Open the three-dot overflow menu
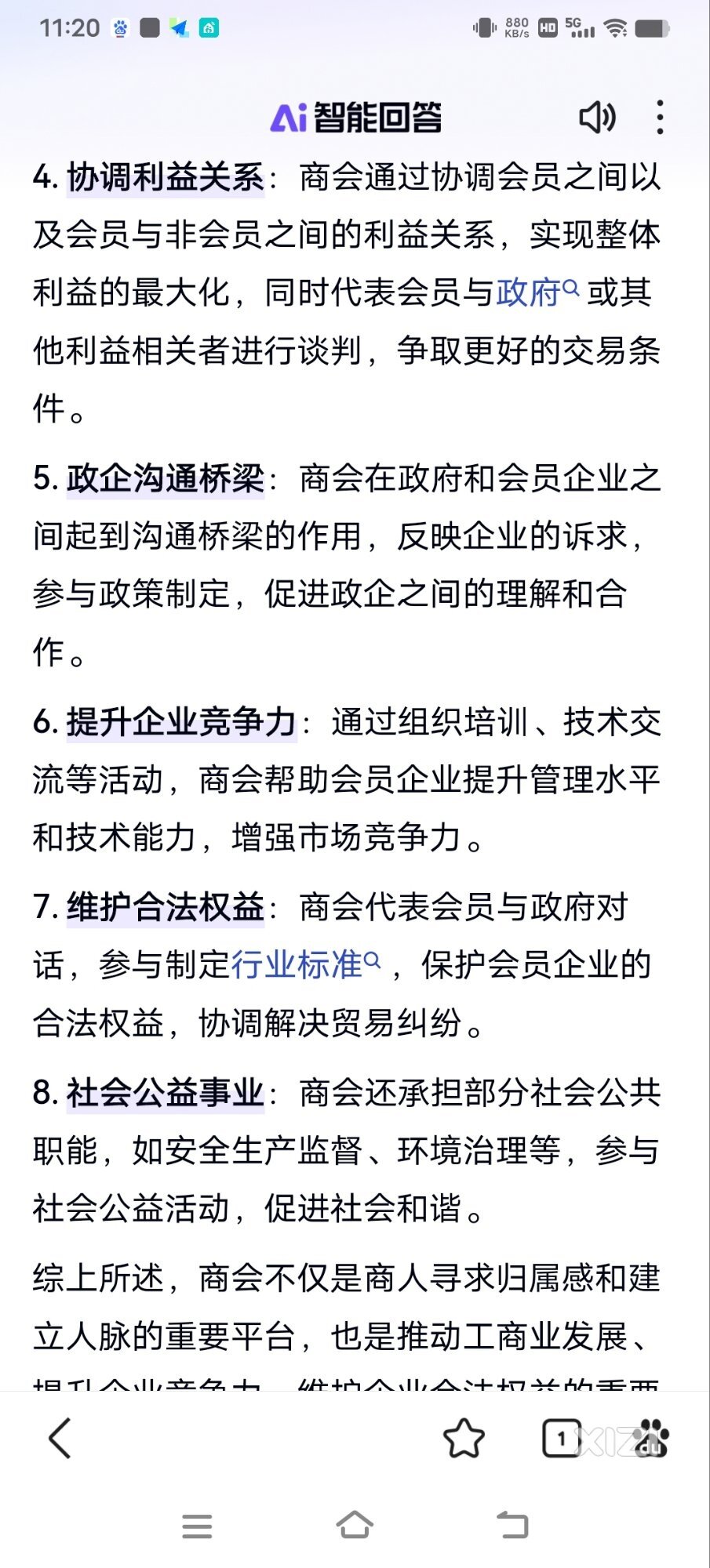Image resolution: width=710 pixels, height=1568 pixels. [x=660, y=118]
